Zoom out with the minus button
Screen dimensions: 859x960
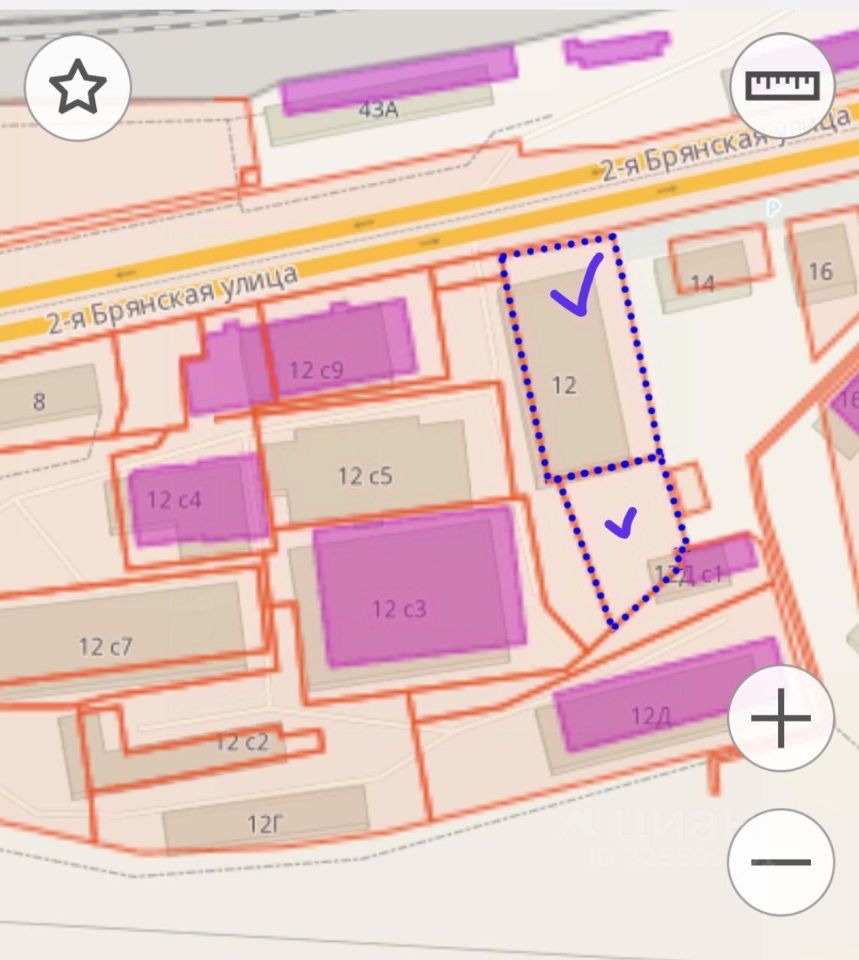click(x=780, y=861)
